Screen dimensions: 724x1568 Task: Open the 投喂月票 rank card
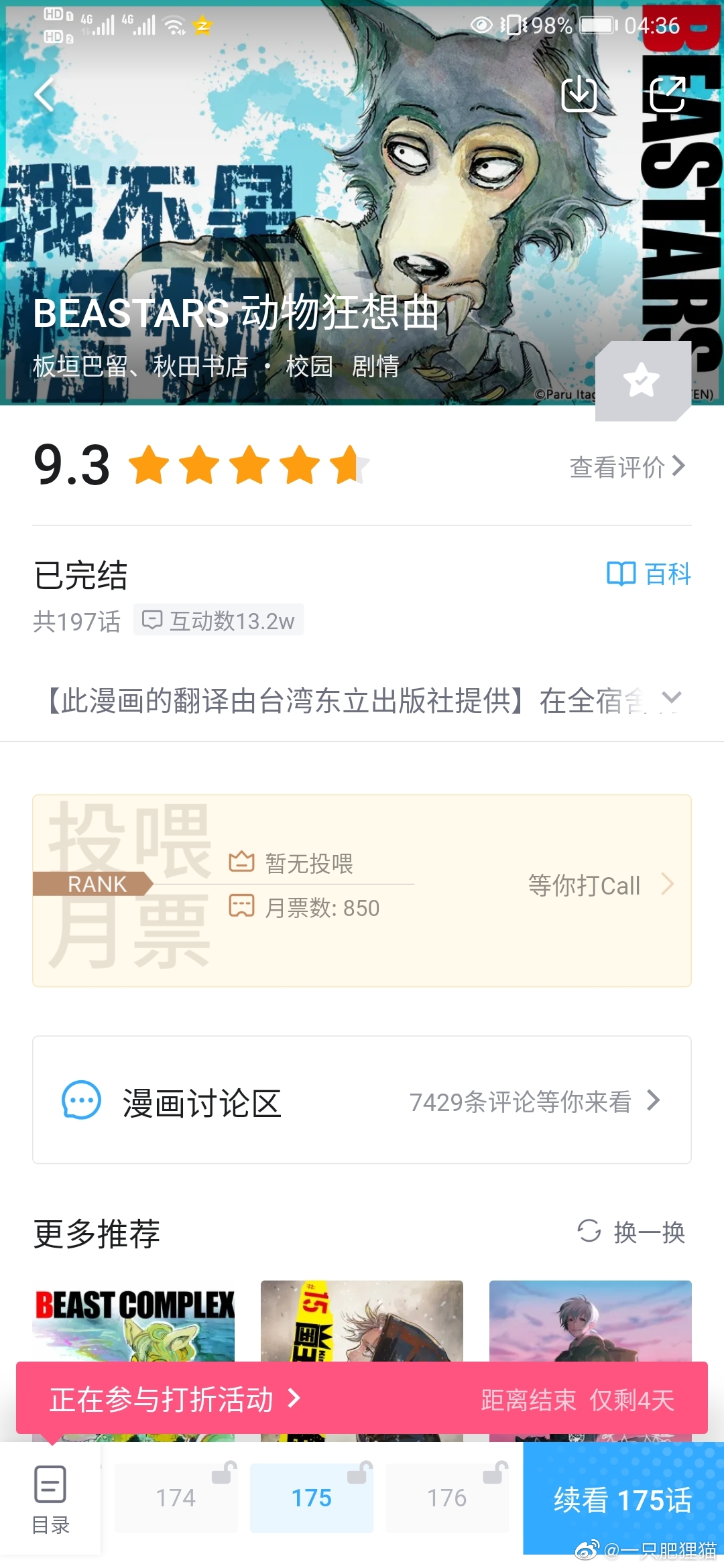[362, 890]
